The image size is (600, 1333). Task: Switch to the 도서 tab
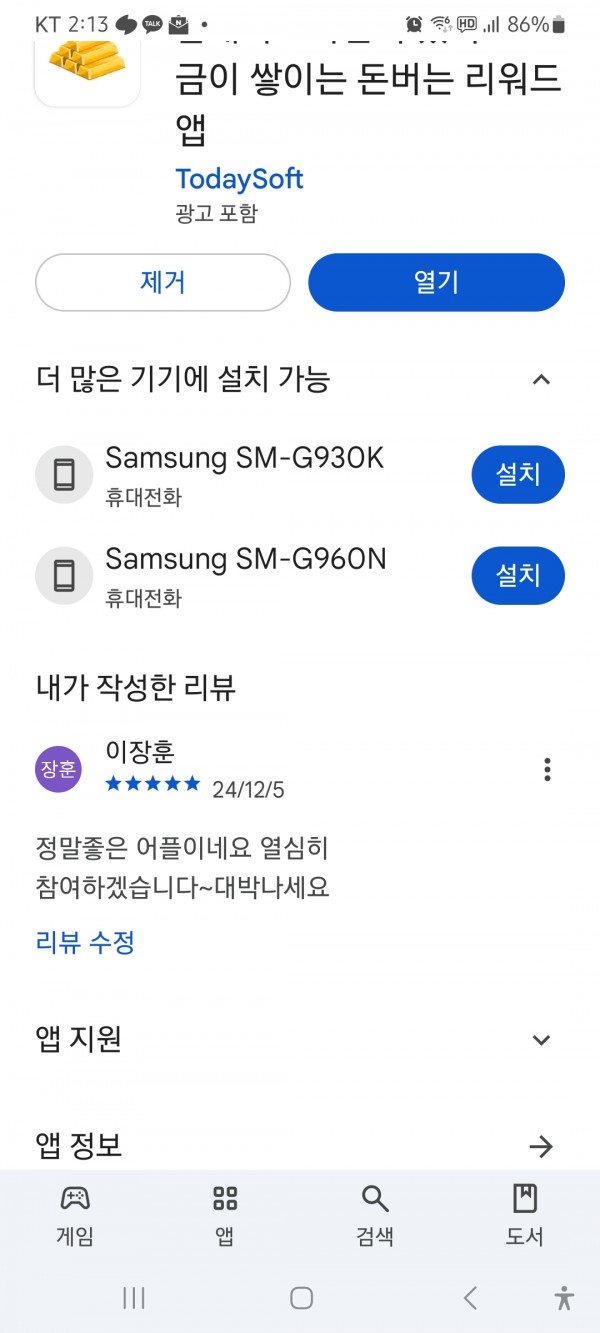pos(524,1215)
